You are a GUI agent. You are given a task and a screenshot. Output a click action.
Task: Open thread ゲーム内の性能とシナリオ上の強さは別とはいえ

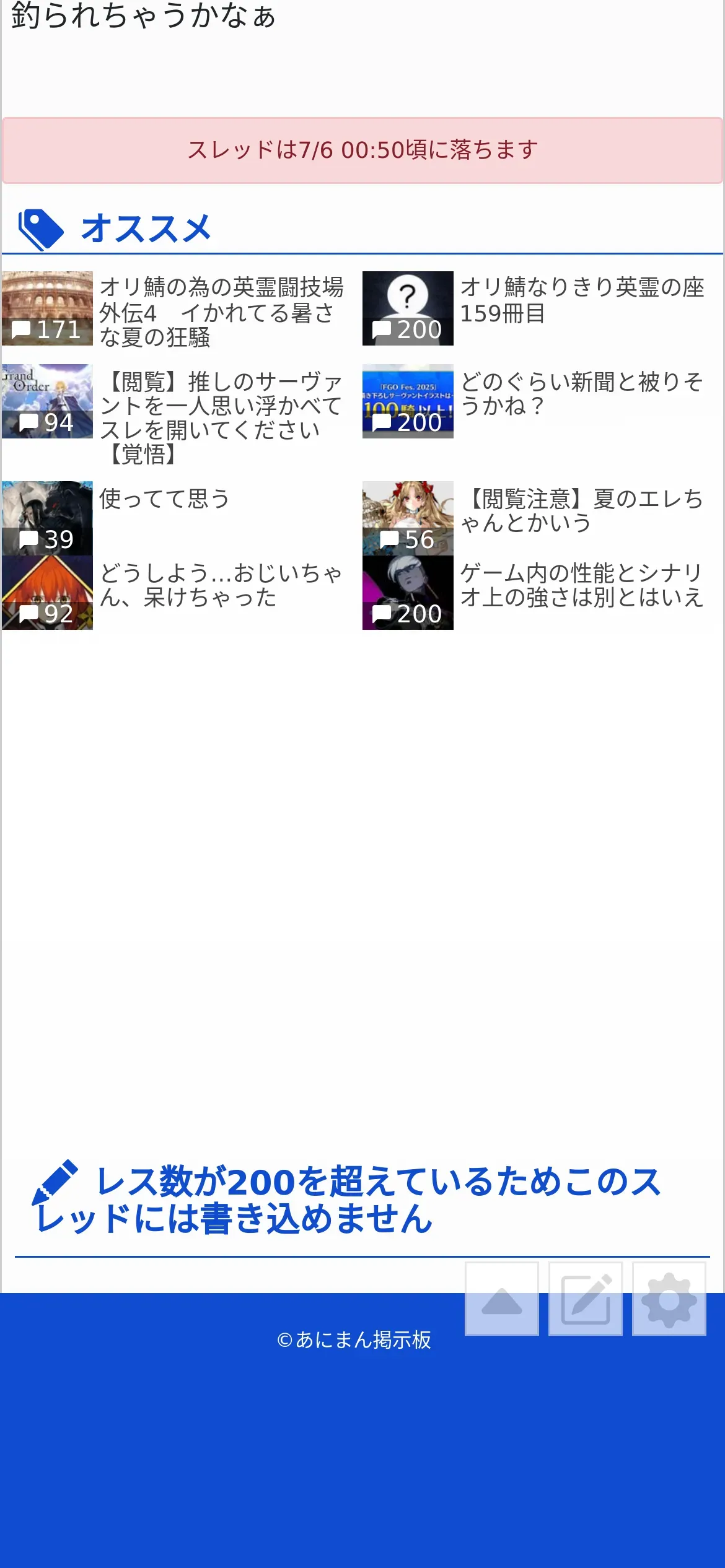[x=581, y=585]
